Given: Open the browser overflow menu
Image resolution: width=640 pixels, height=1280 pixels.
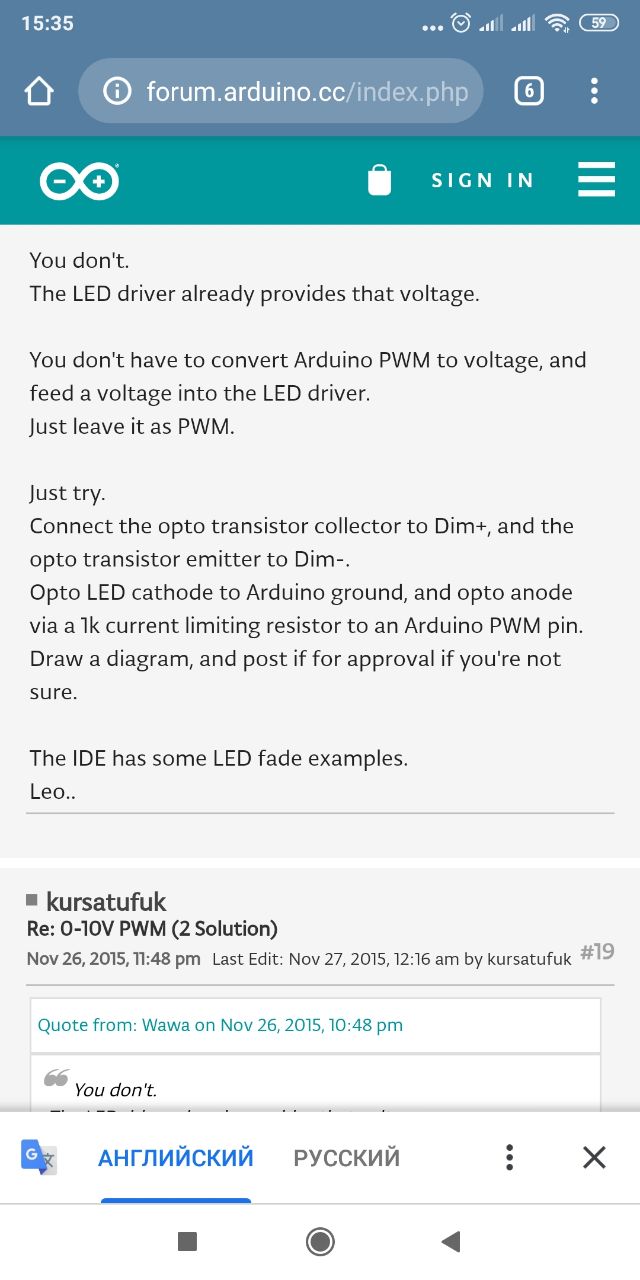Looking at the screenshot, I should click(594, 92).
